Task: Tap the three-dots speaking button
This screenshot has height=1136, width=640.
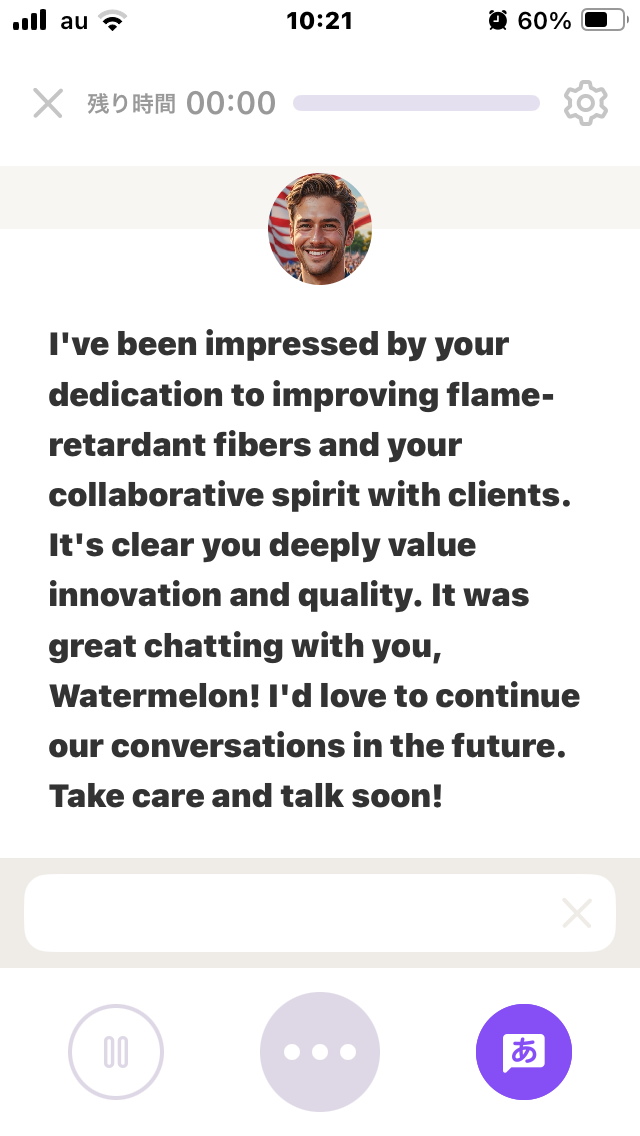Action: (x=320, y=1051)
